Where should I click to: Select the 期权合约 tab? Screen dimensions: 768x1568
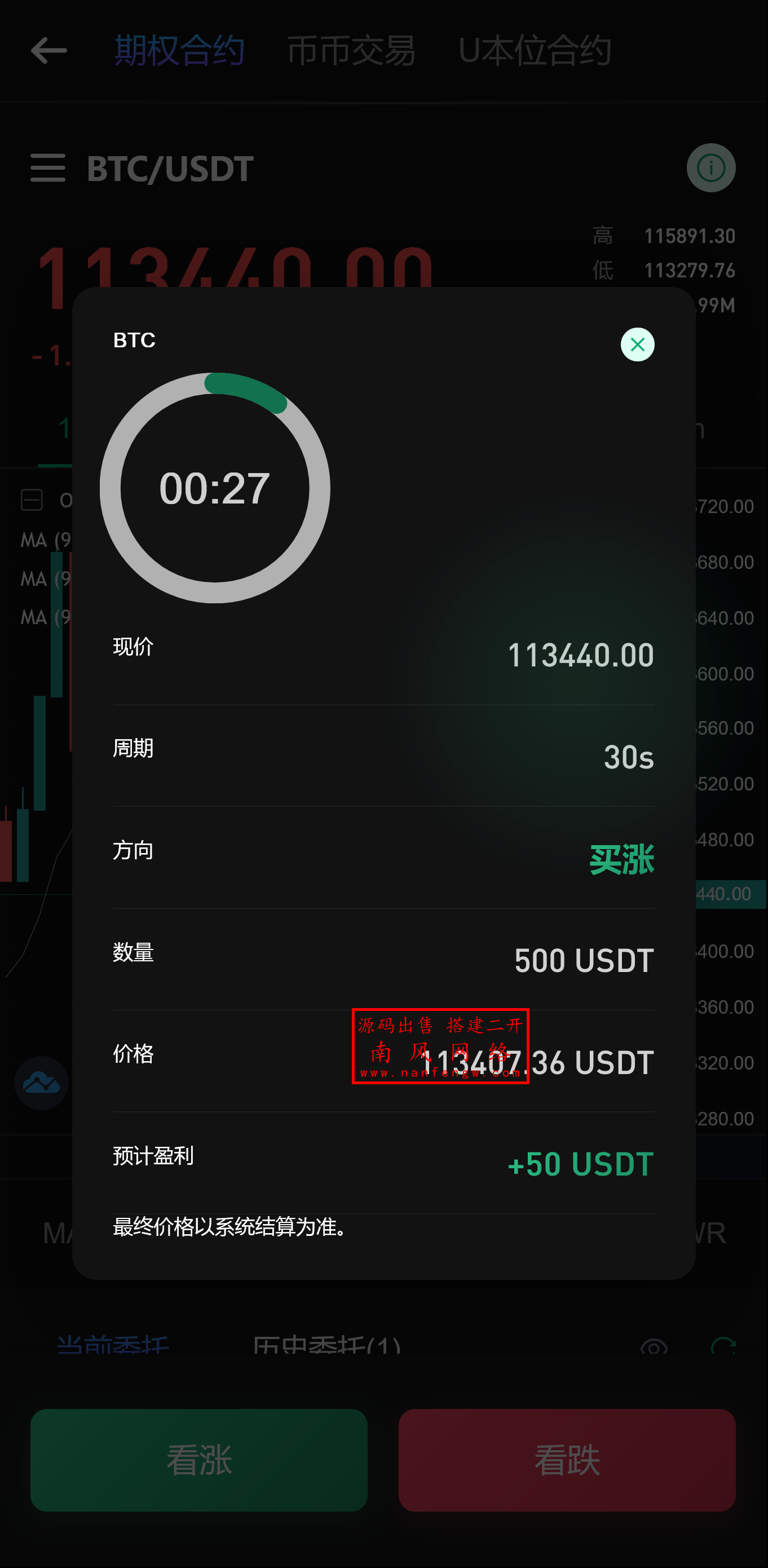(179, 51)
